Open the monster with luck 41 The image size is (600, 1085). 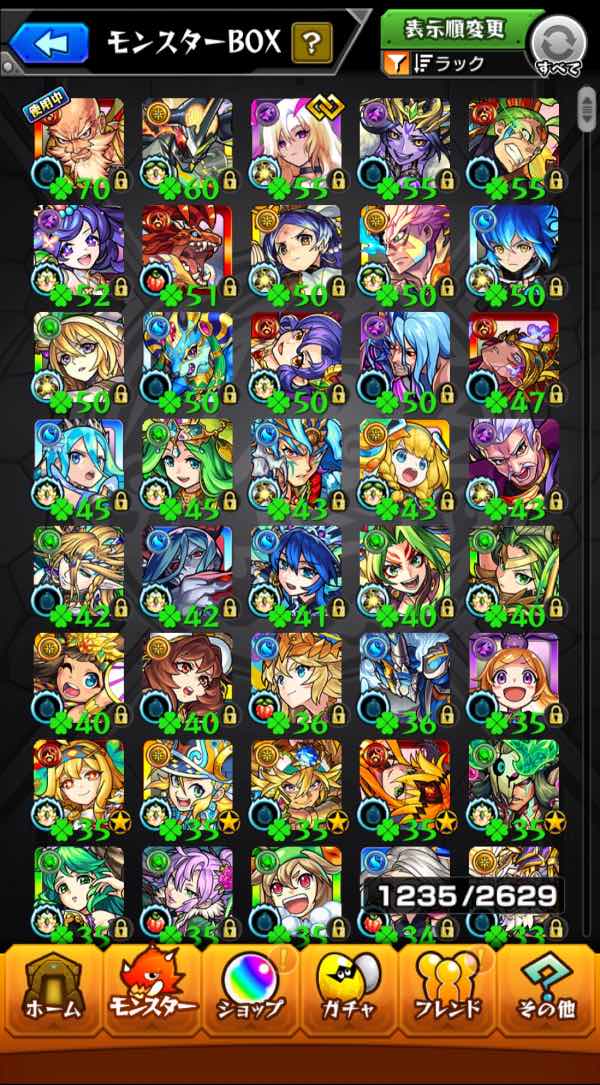(296, 572)
